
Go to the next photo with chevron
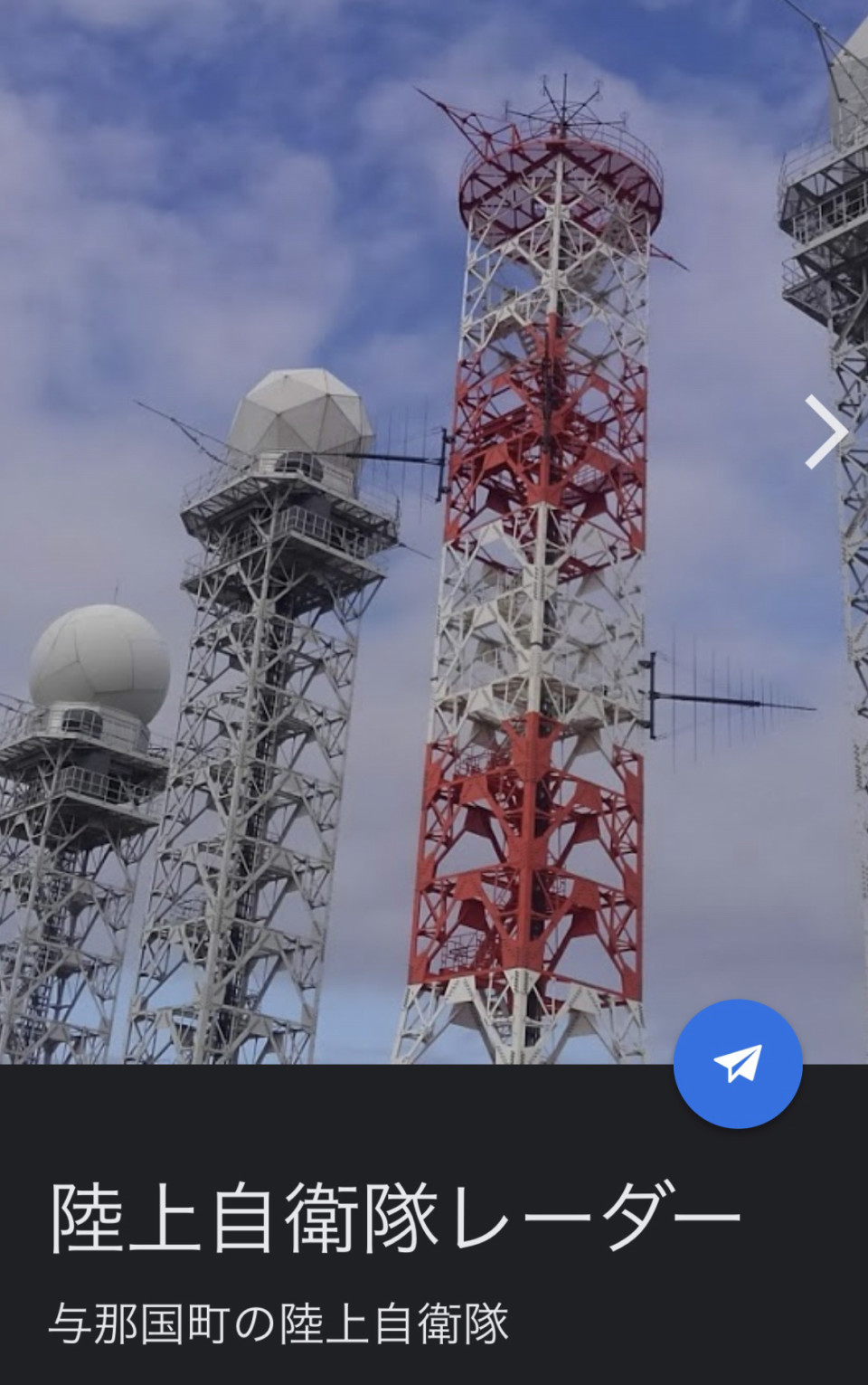(x=826, y=432)
